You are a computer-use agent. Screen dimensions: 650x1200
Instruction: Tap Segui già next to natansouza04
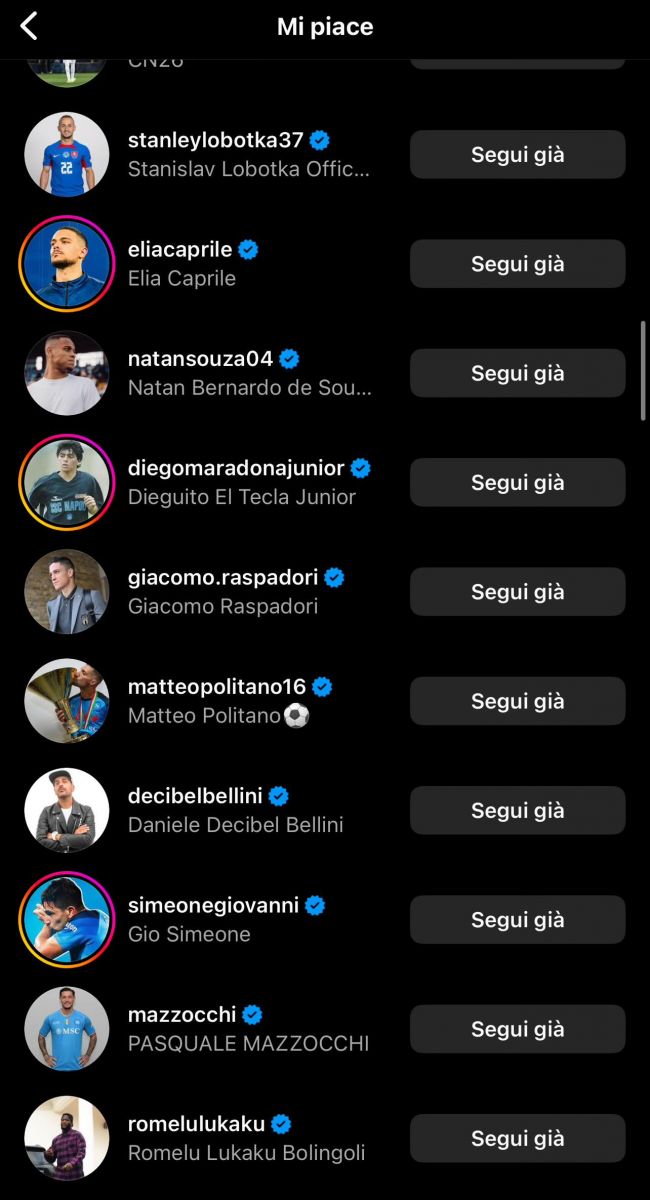point(517,373)
